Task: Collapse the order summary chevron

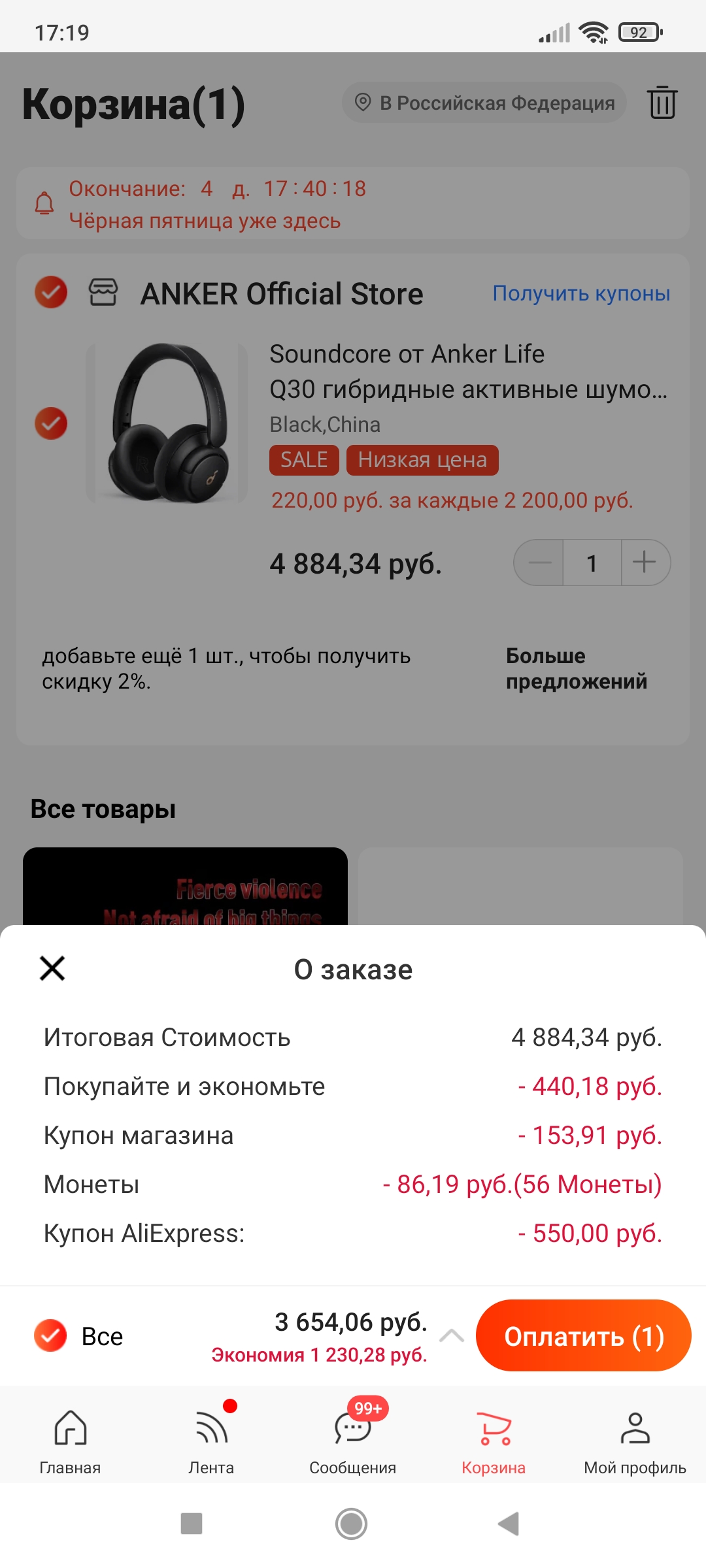Action: coord(452,1335)
